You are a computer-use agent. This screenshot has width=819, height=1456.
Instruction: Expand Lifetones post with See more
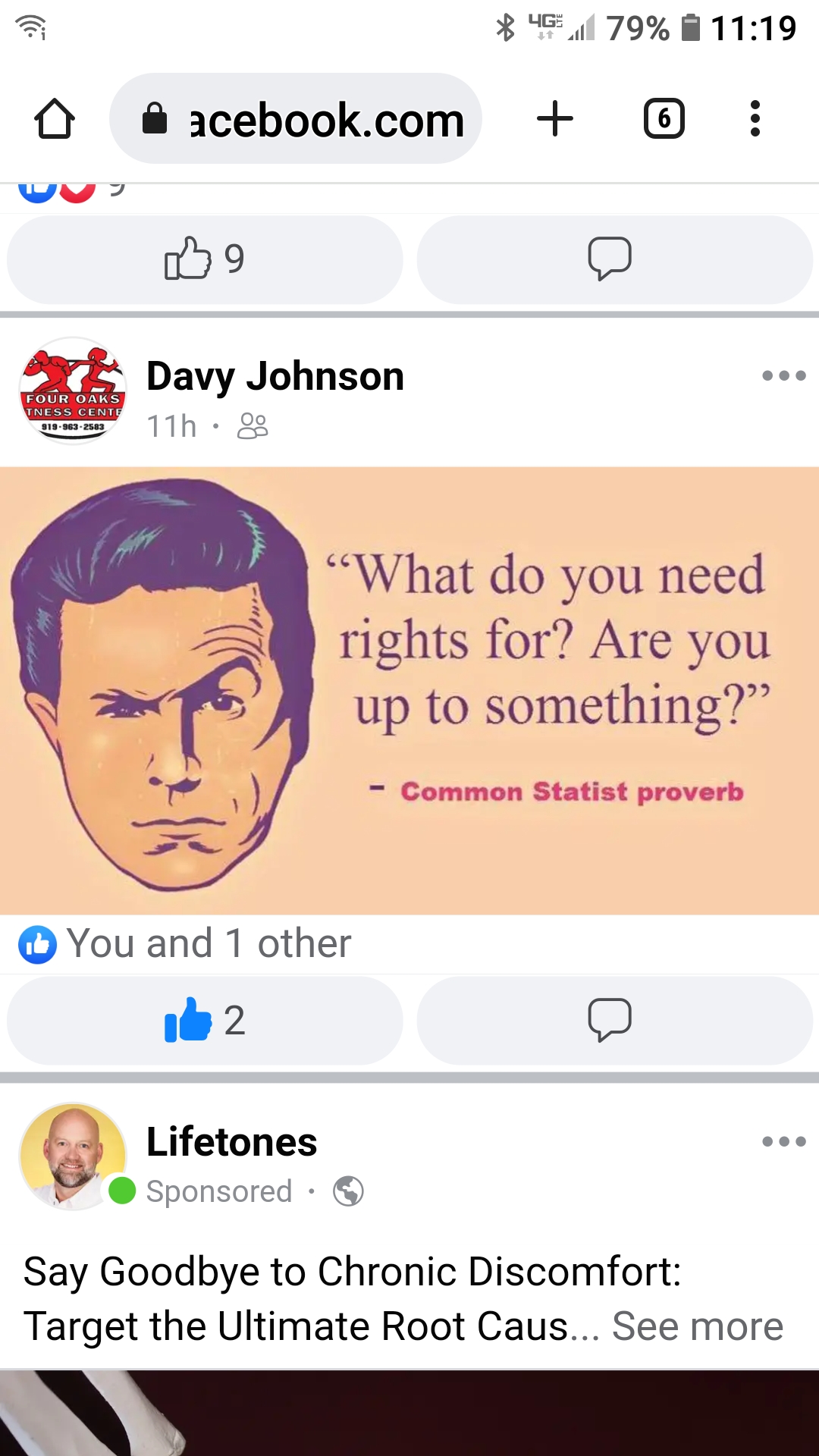coord(697,1326)
